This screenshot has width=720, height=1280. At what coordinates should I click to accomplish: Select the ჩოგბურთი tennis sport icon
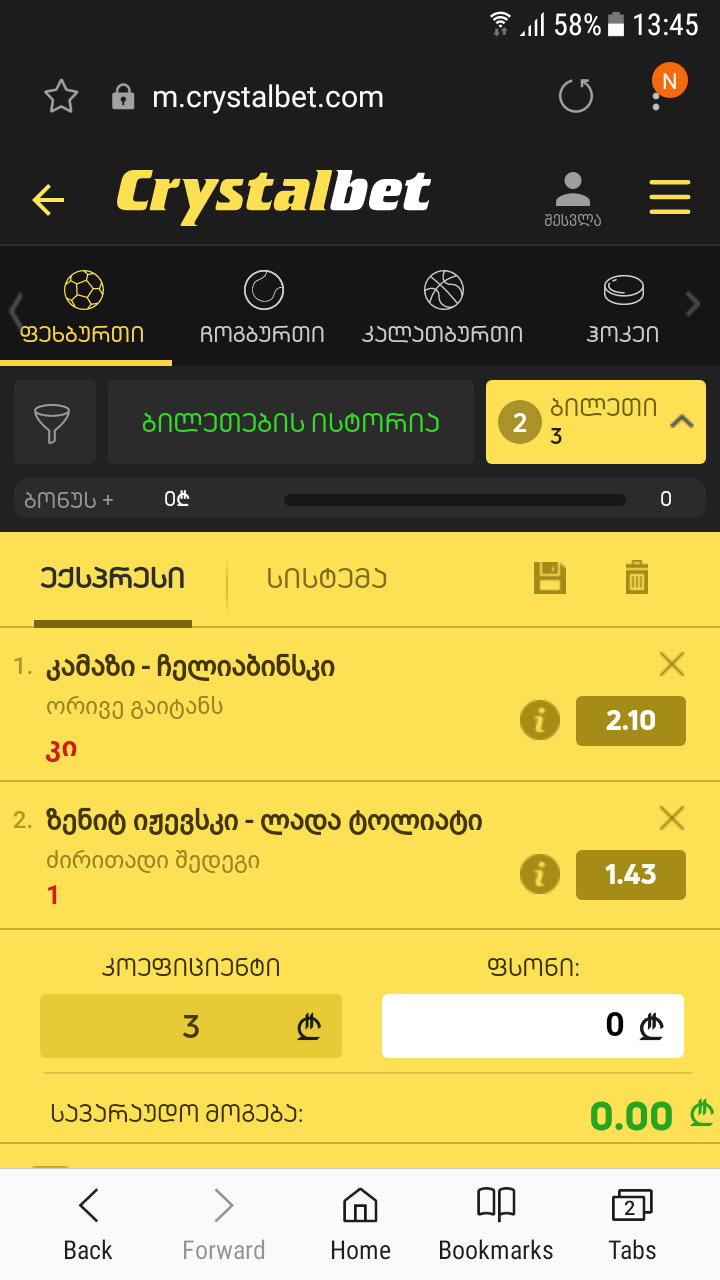(x=263, y=290)
